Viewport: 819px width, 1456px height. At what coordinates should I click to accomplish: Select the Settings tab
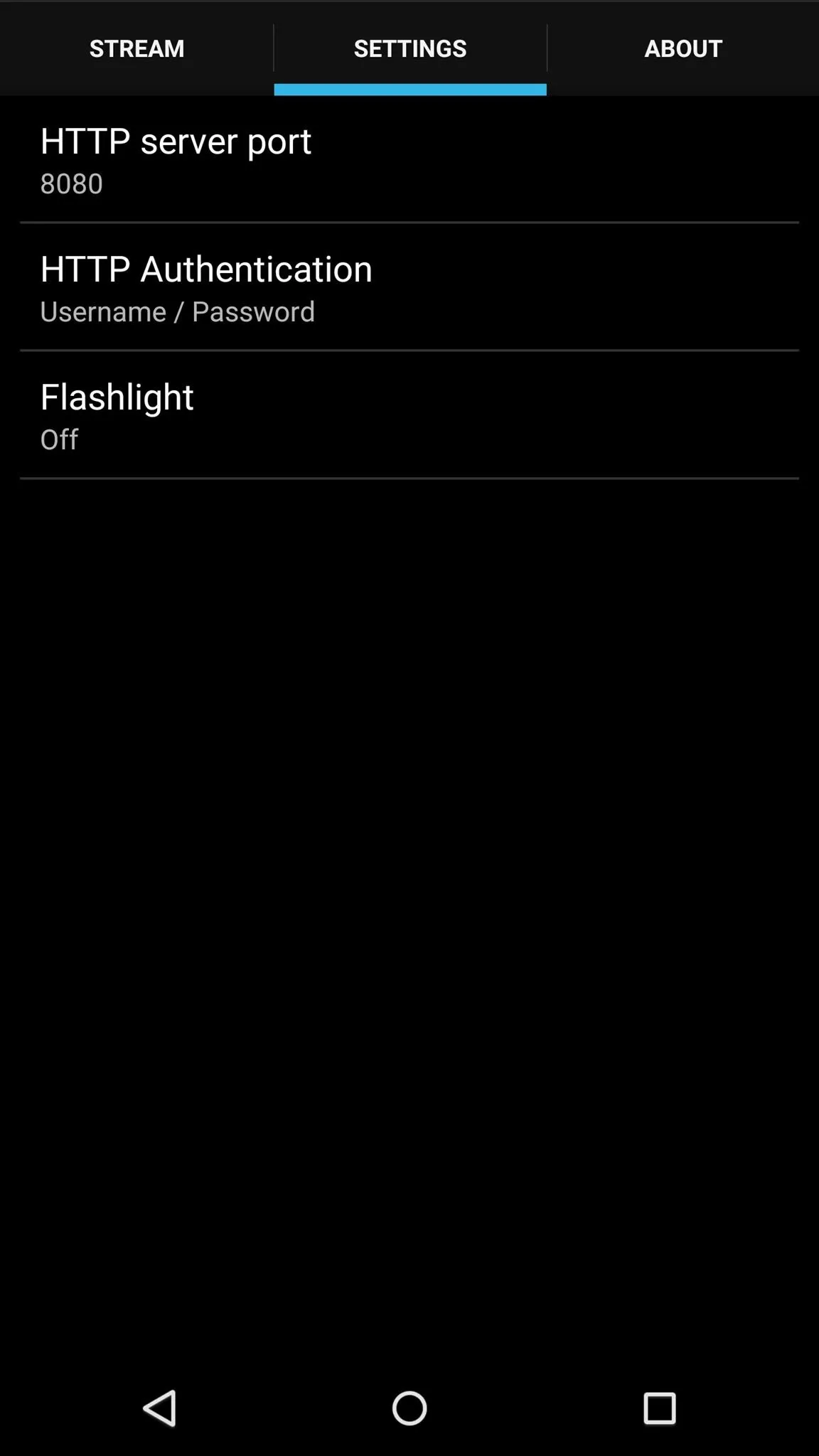click(x=410, y=48)
